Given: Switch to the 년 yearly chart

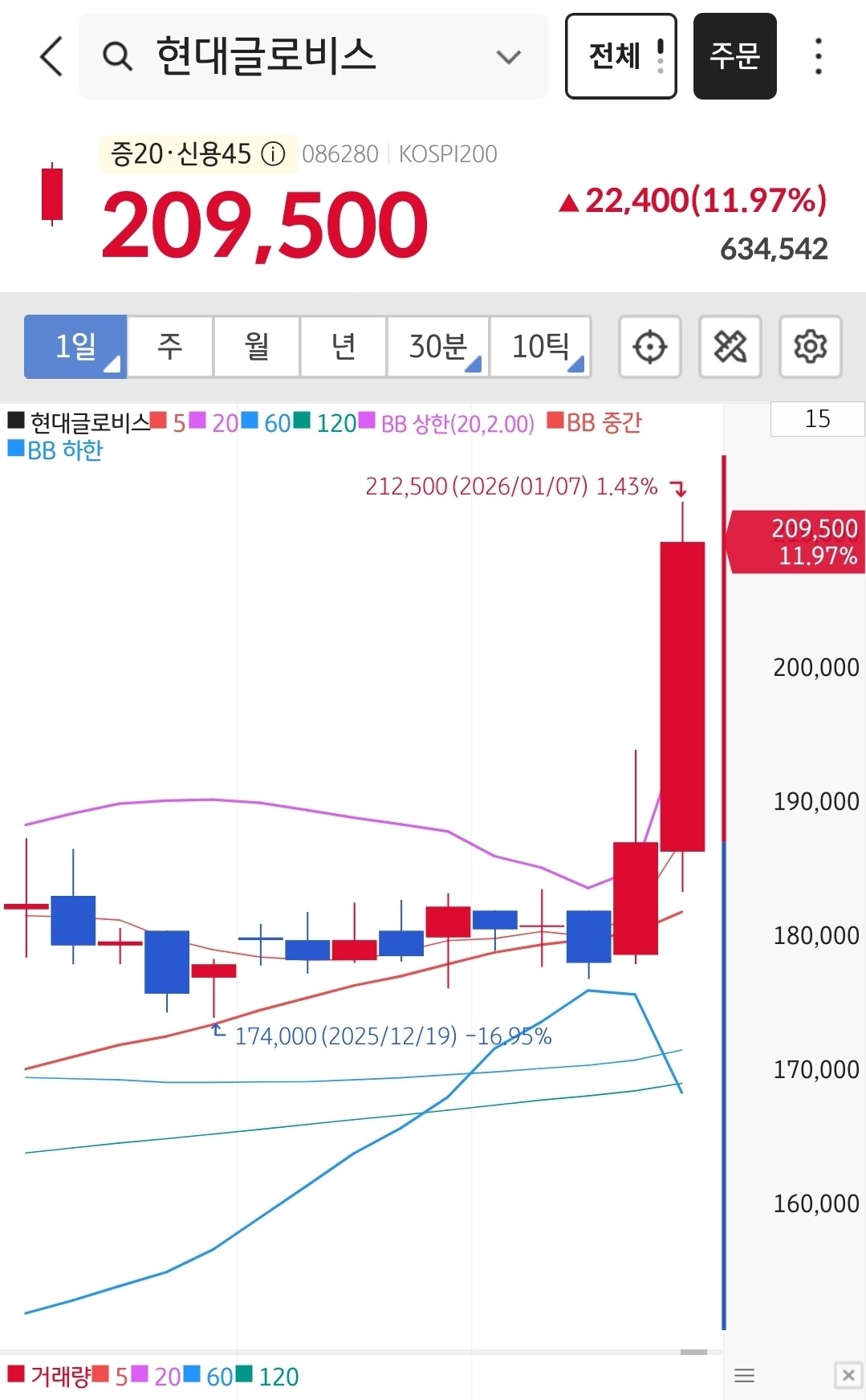Looking at the screenshot, I should (x=344, y=347).
